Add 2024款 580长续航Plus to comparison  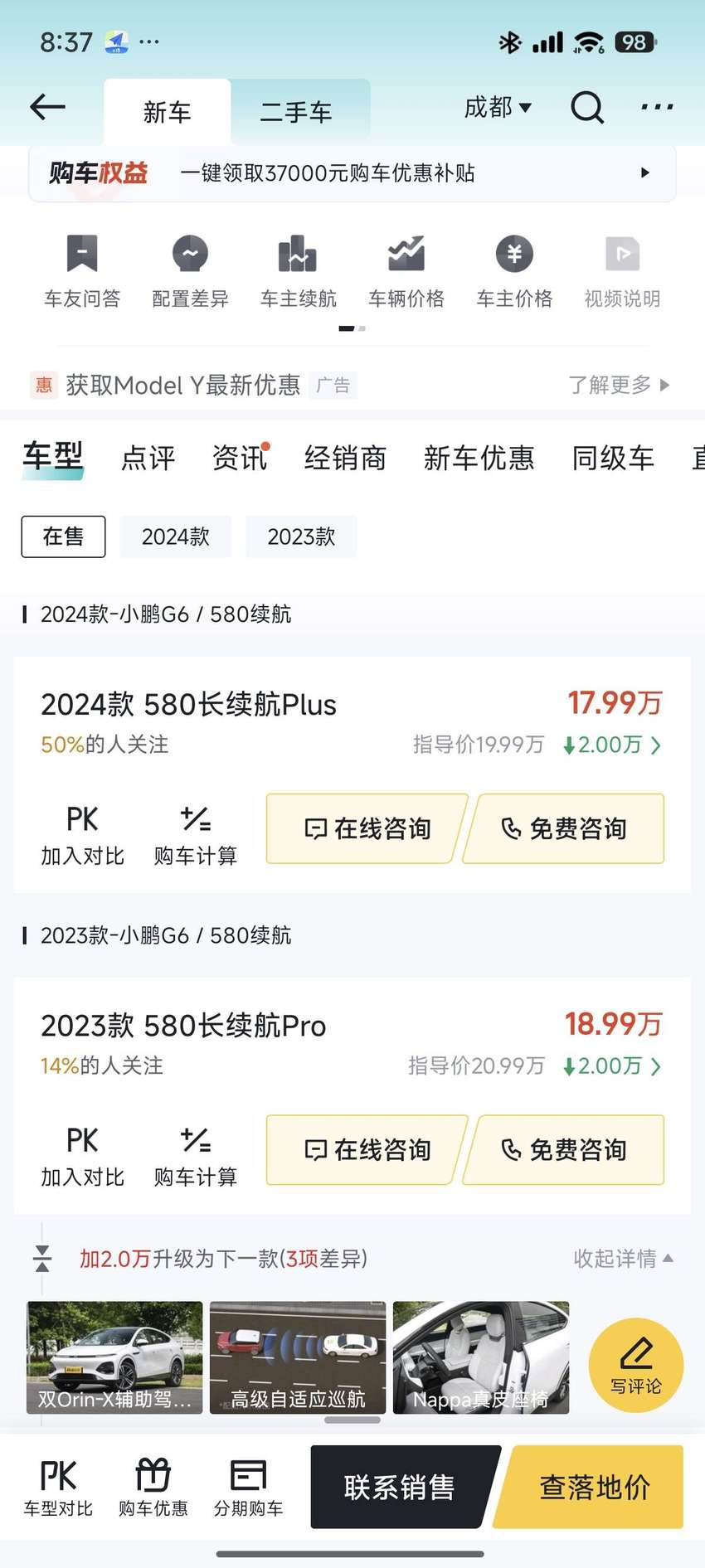[x=82, y=836]
